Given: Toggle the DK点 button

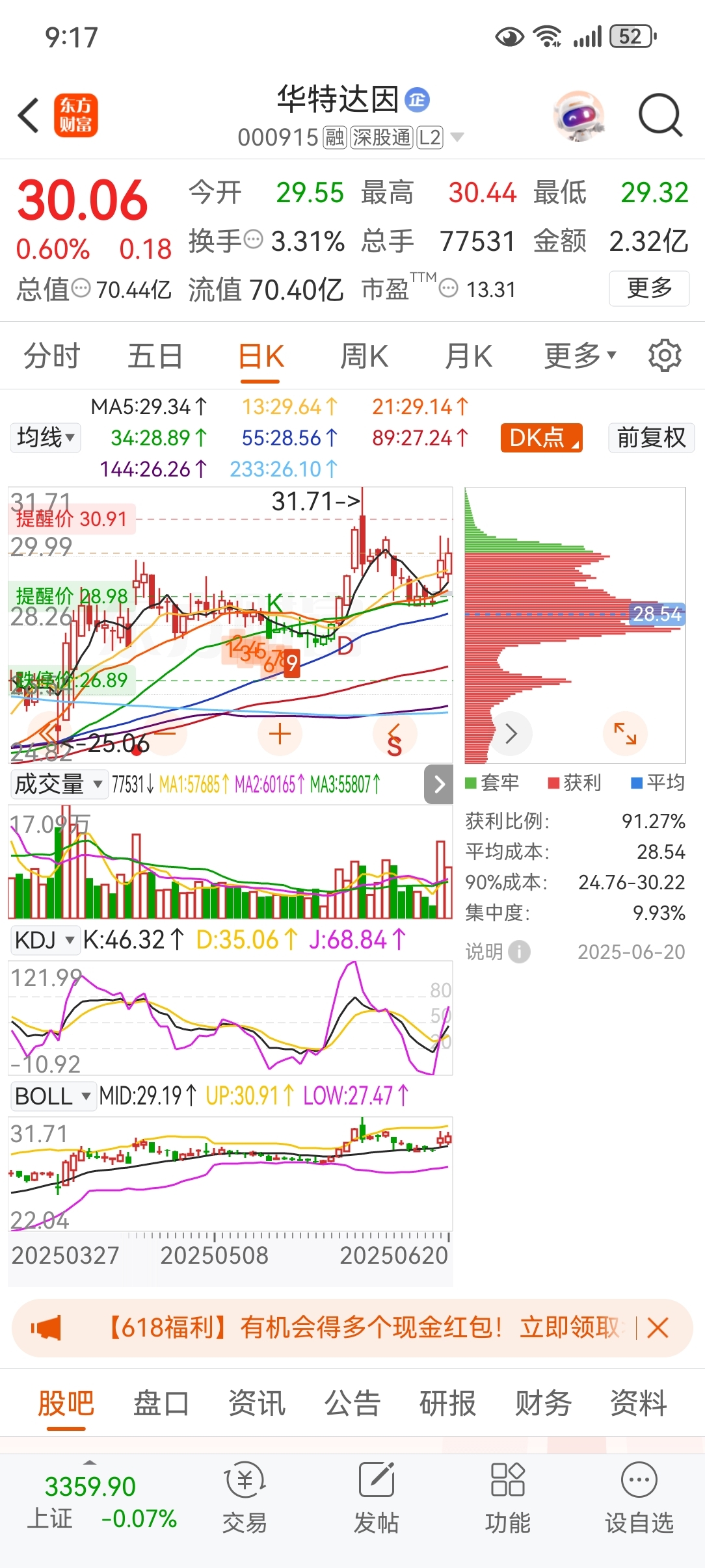Looking at the screenshot, I should pos(541,438).
